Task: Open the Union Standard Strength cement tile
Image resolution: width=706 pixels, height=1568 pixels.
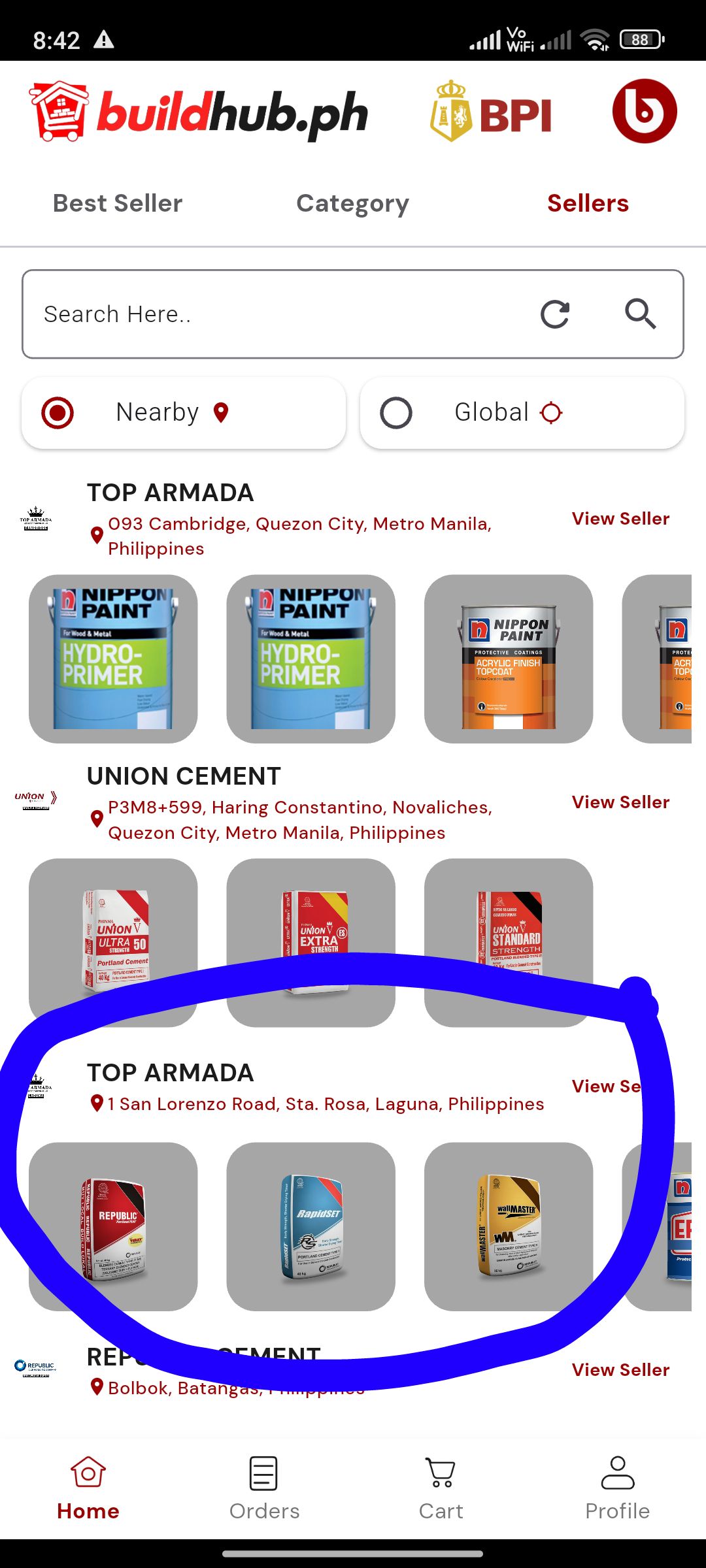Action: (x=509, y=941)
